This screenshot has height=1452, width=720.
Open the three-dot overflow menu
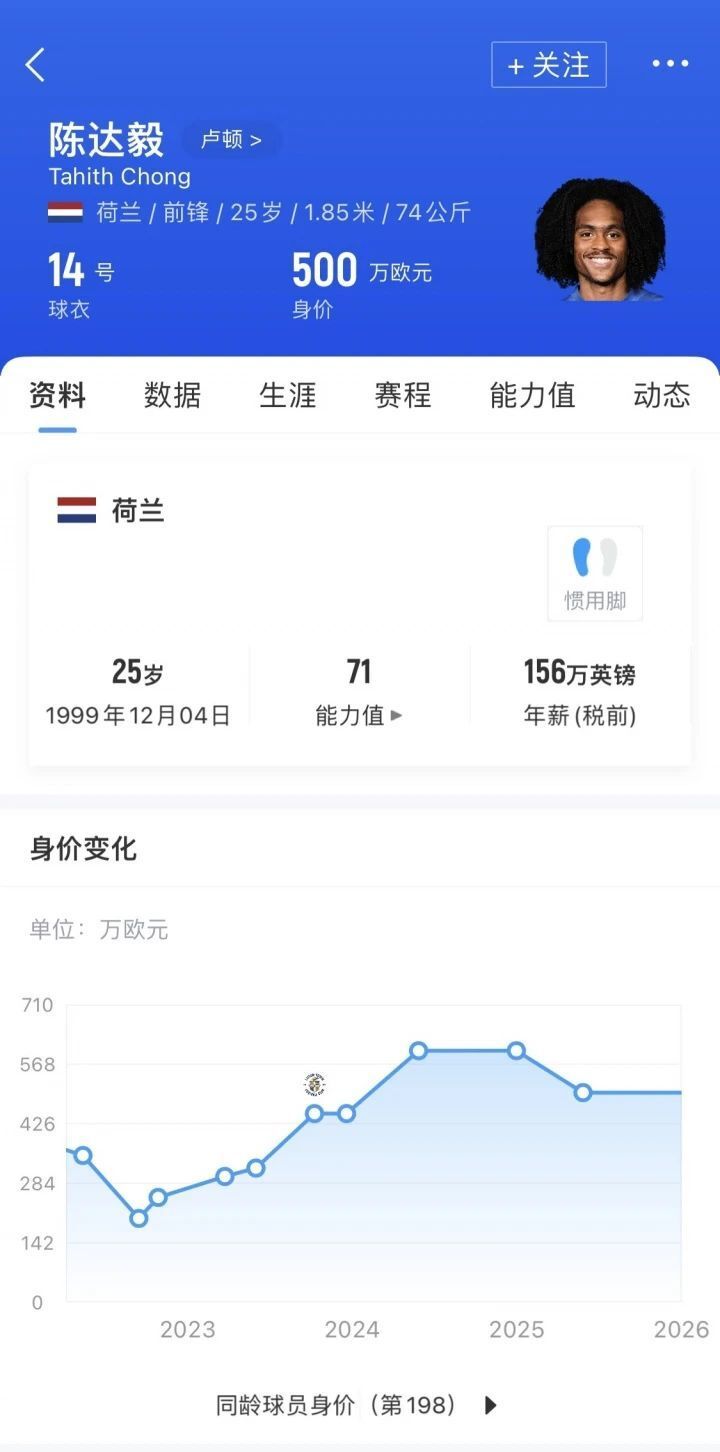[670, 64]
